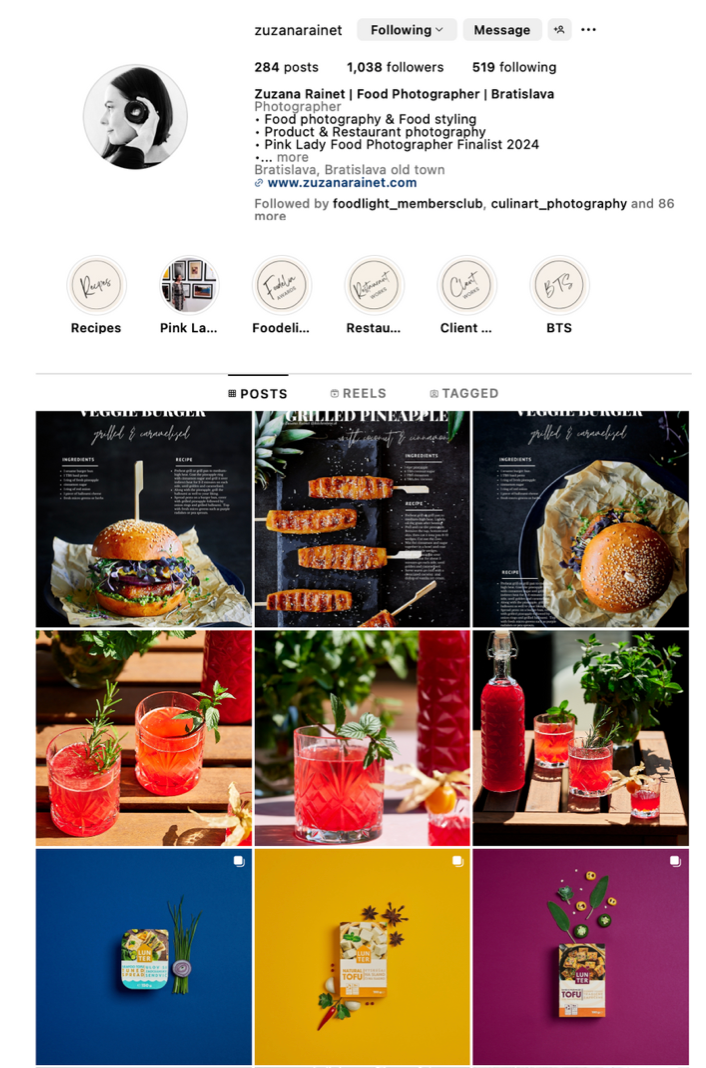Switch to the Tagged tab
The image size is (706, 1068).
(x=463, y=394)
